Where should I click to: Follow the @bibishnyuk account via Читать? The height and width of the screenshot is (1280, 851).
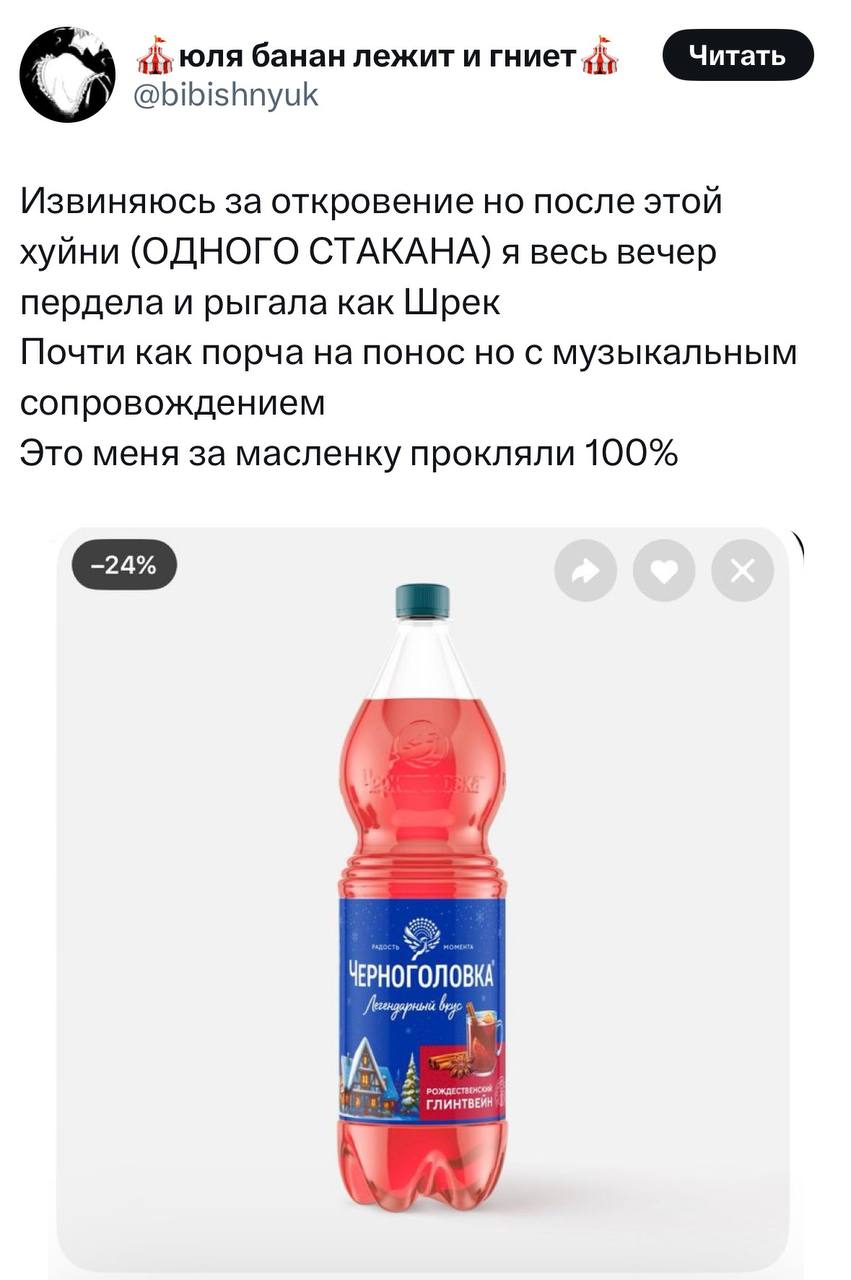tap(738, 55)
